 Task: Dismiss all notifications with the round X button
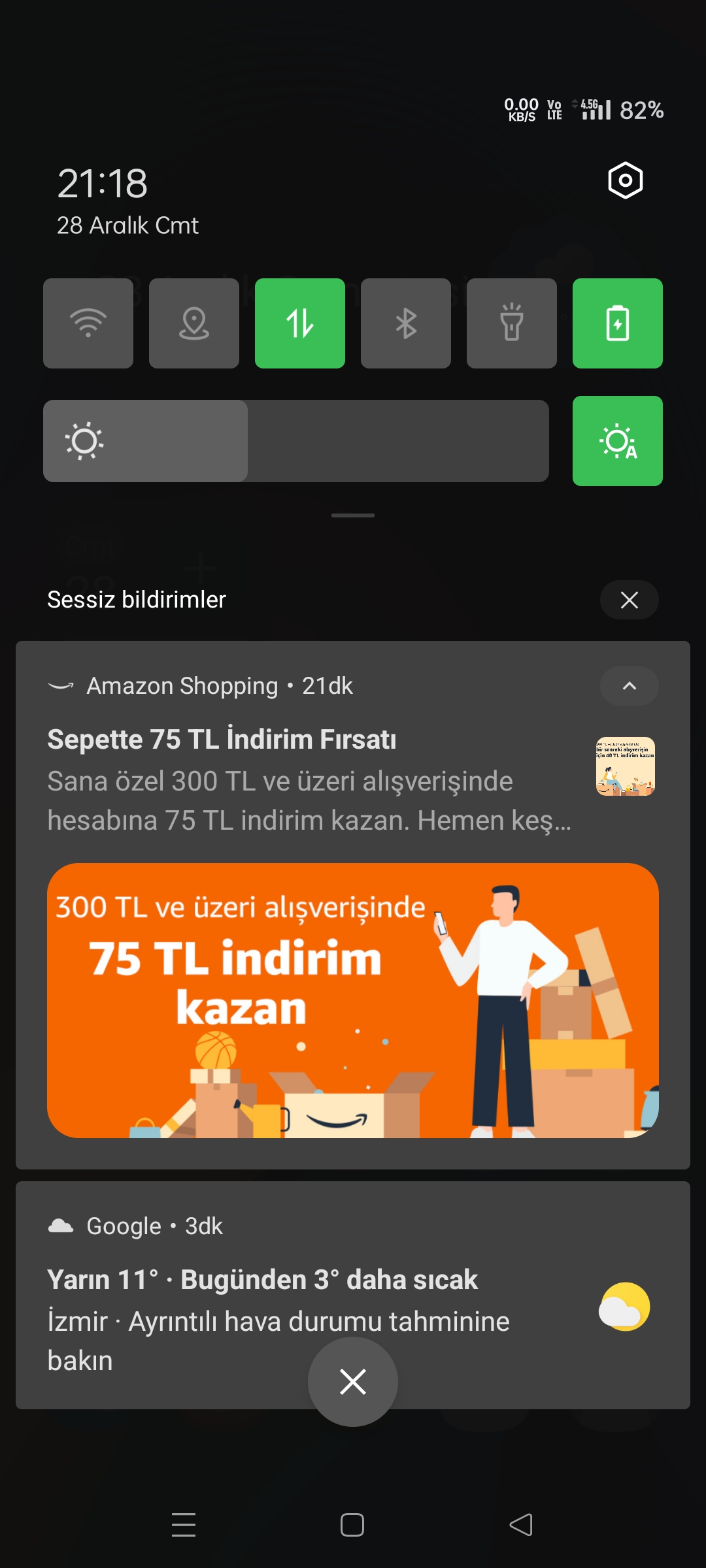coord(353,1382)
